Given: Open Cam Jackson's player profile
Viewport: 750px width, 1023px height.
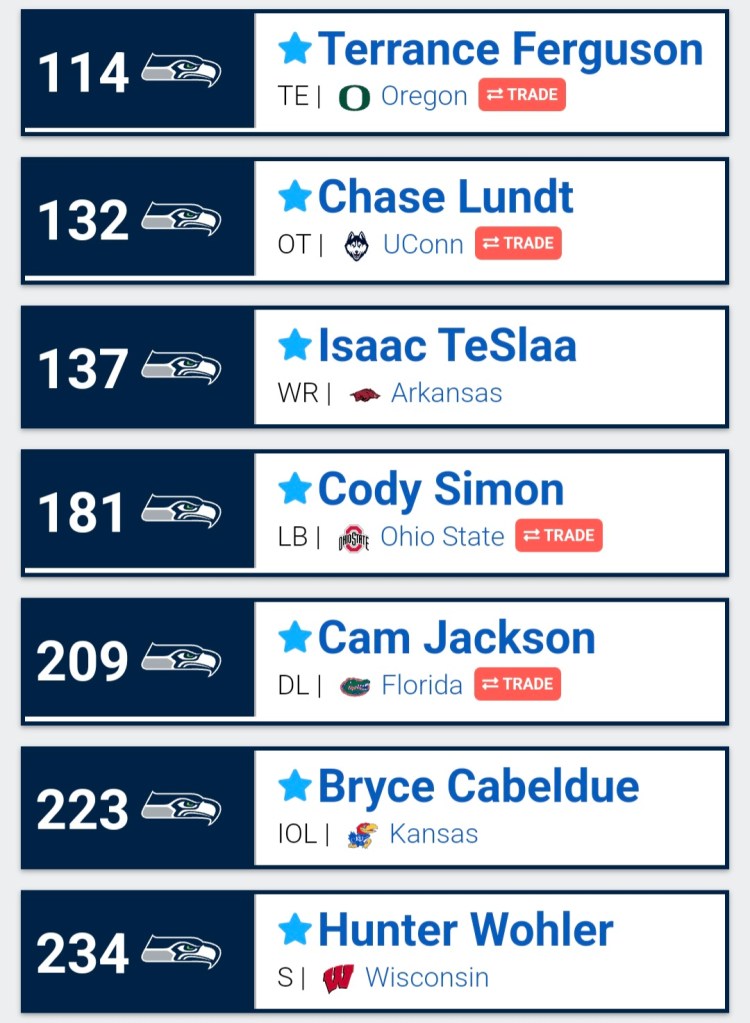Looking at the screenshot, I should pyautogui.click(x=456, y=638).
